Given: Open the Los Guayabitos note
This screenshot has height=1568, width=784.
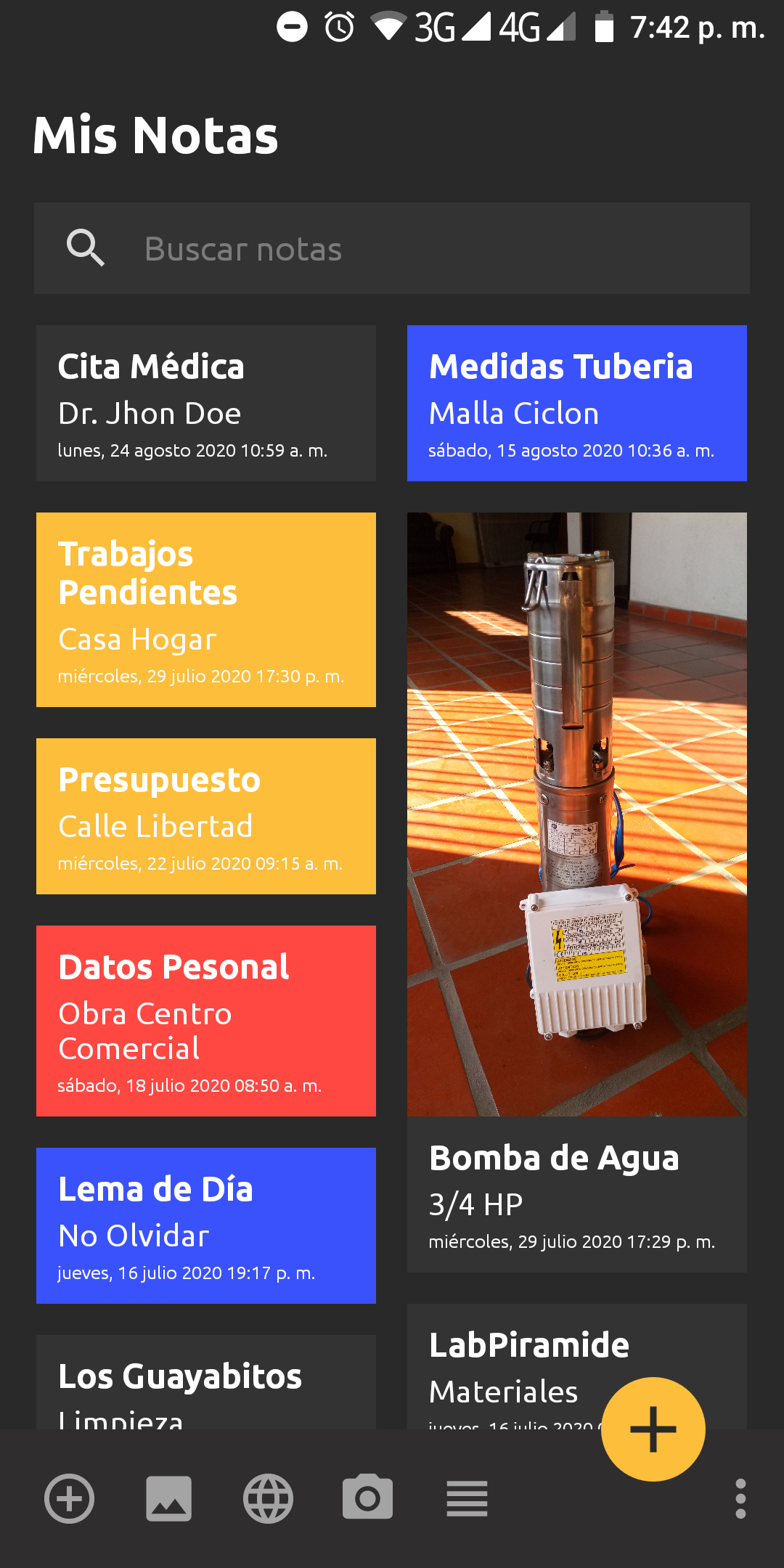Looking at the screenshot, I should point(206,1382).
